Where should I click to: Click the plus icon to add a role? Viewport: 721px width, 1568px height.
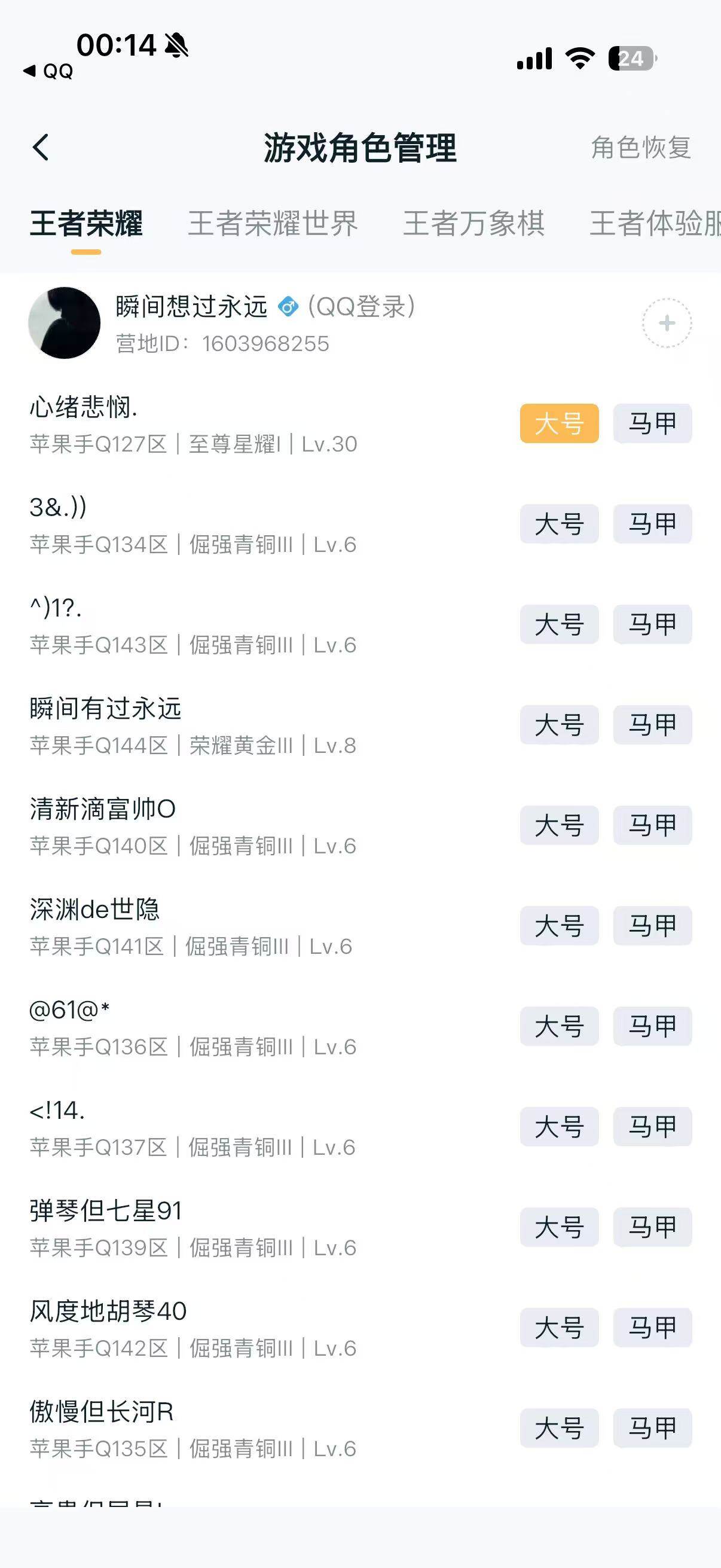pyautogui.click(x=667, y=323)
